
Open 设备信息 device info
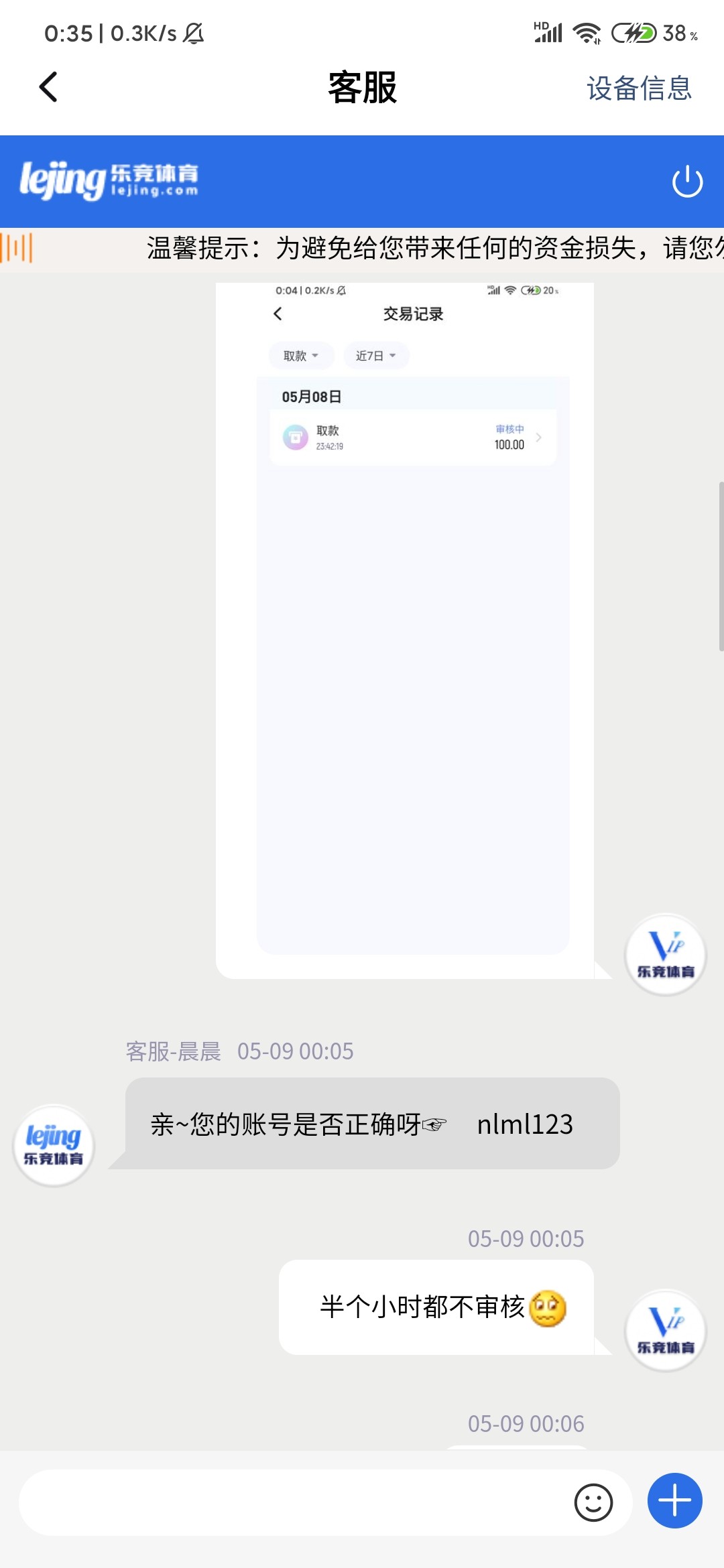click(638, 88)
